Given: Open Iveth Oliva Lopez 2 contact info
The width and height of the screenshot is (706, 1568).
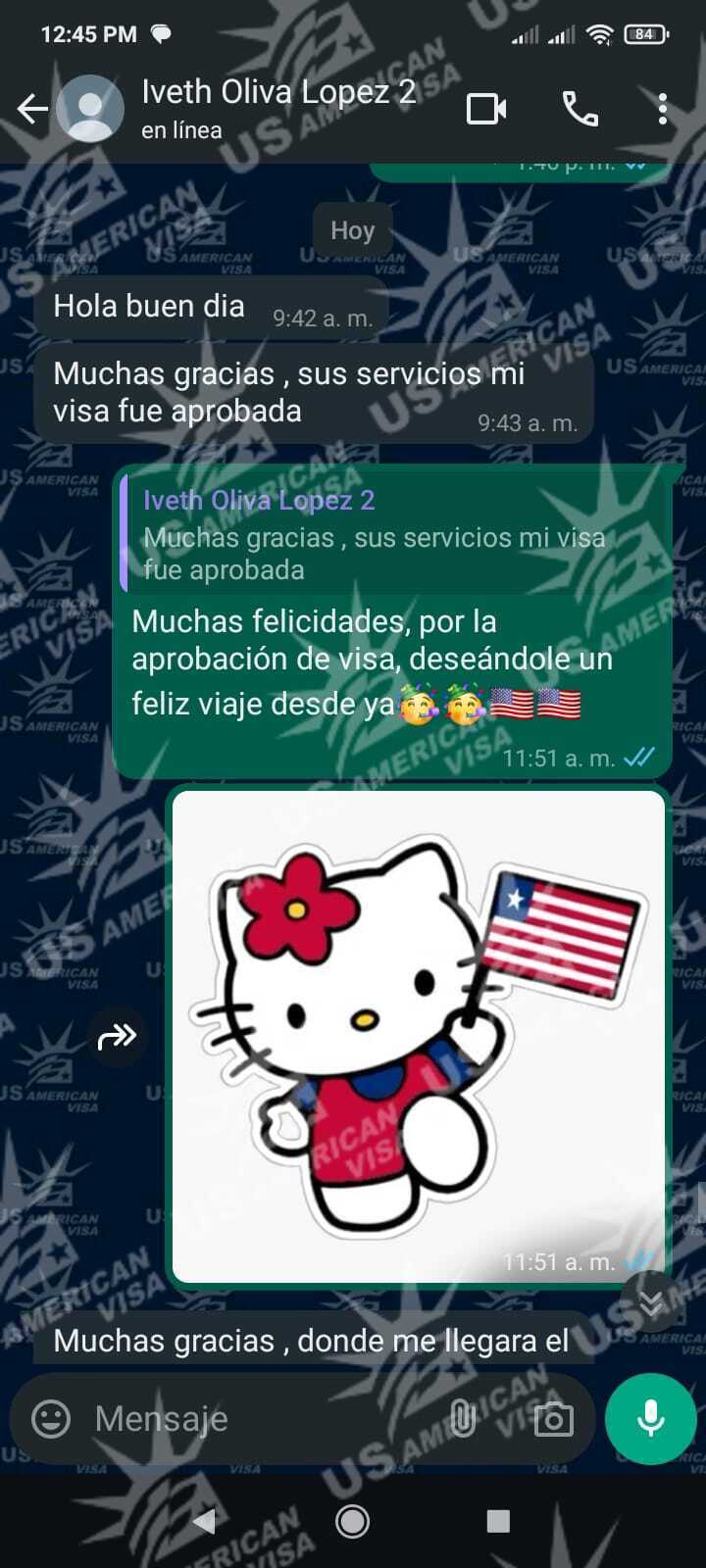Looking at the screenshot, I should [x=278, y=108].
